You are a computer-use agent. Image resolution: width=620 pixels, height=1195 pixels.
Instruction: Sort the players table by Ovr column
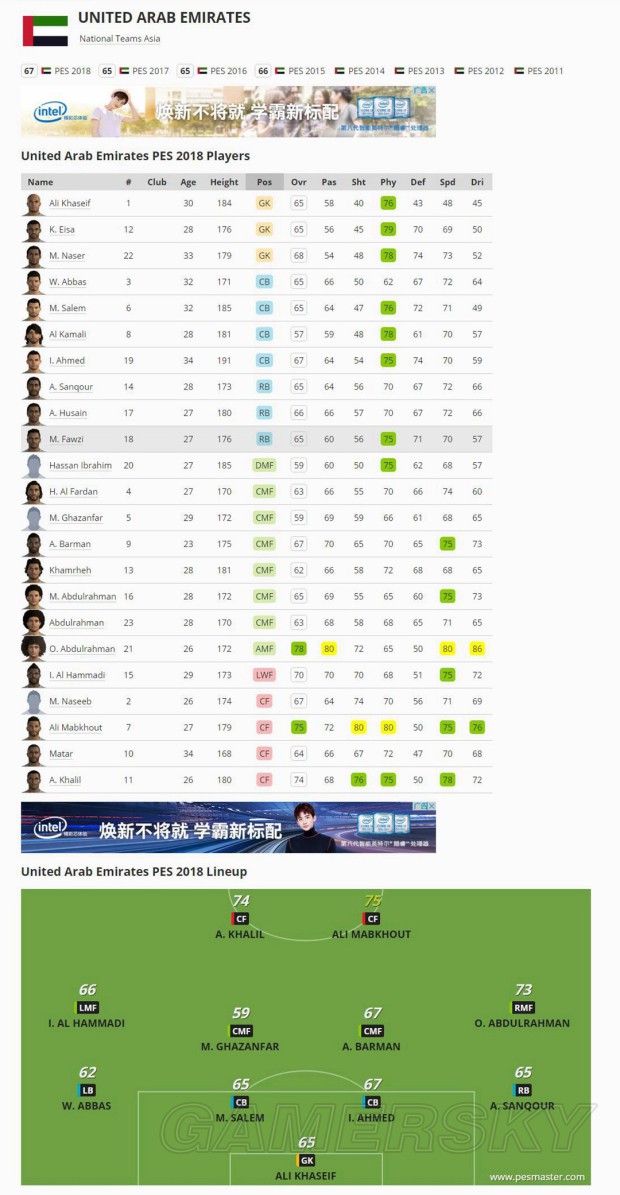tap(298, 182)
